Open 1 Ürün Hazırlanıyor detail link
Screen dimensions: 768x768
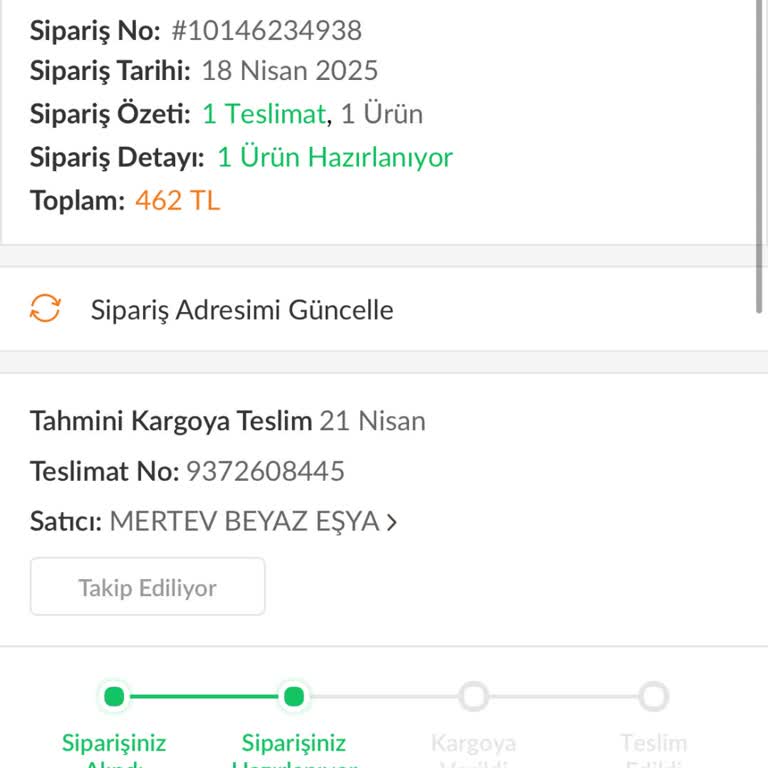[334, 157]
